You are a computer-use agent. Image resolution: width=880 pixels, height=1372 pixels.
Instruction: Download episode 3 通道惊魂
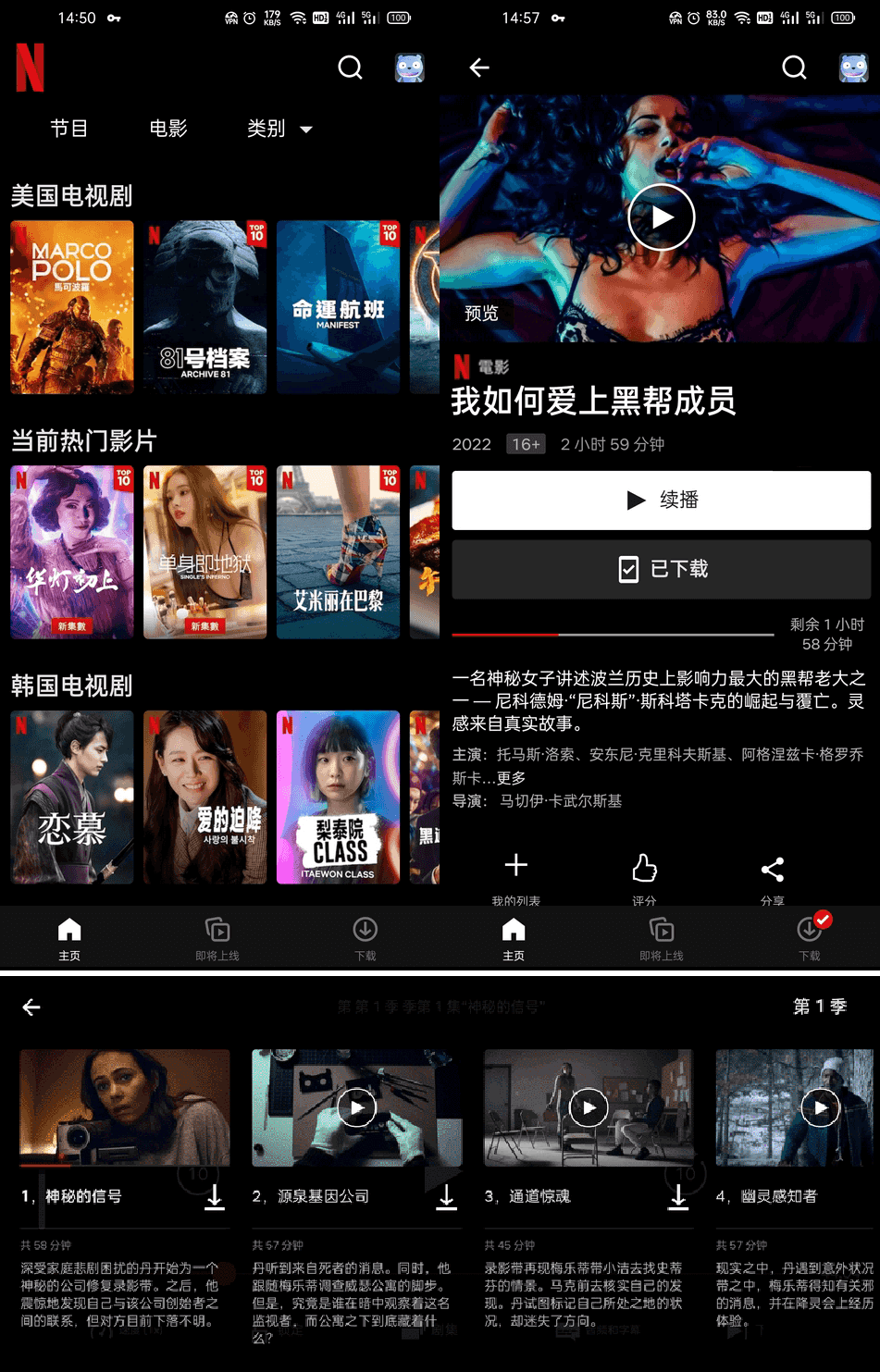pyautogui.click(x=678, y=1197)
